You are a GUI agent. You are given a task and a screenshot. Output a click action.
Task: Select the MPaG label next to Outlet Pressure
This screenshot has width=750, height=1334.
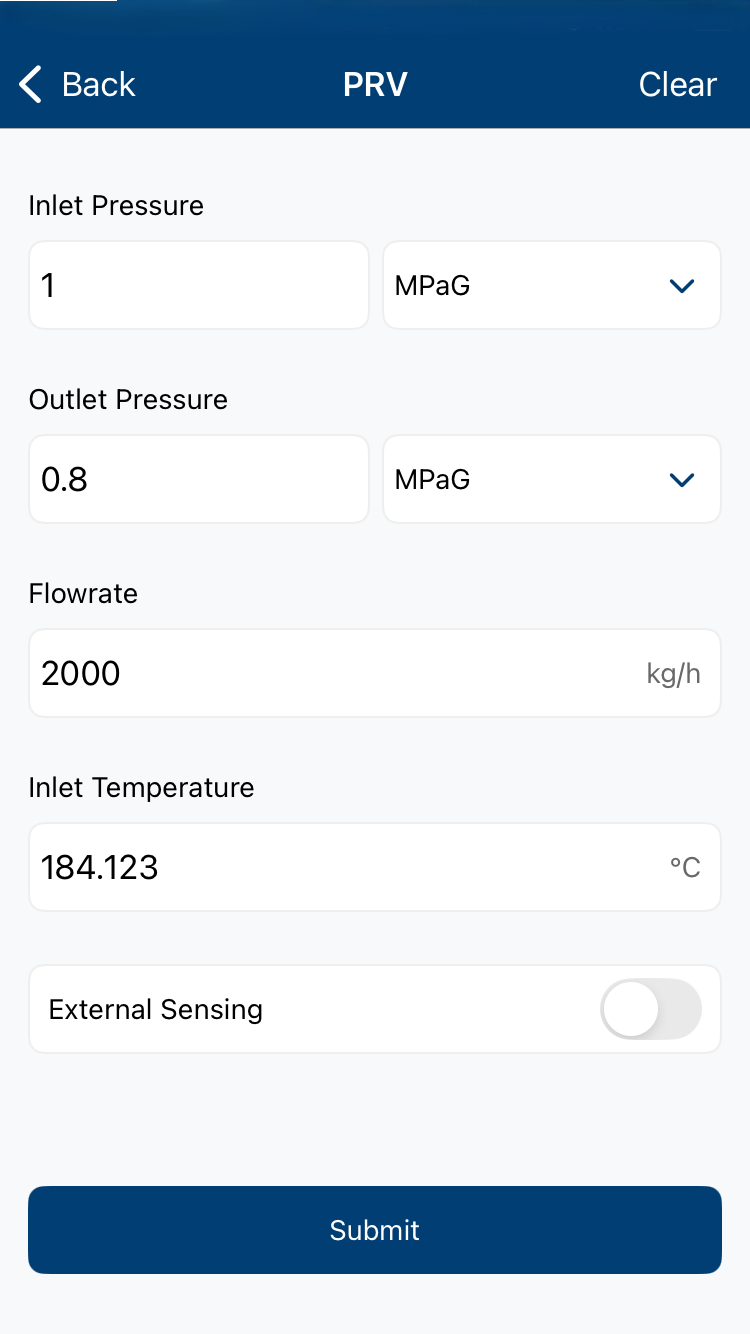click(431, 479)
